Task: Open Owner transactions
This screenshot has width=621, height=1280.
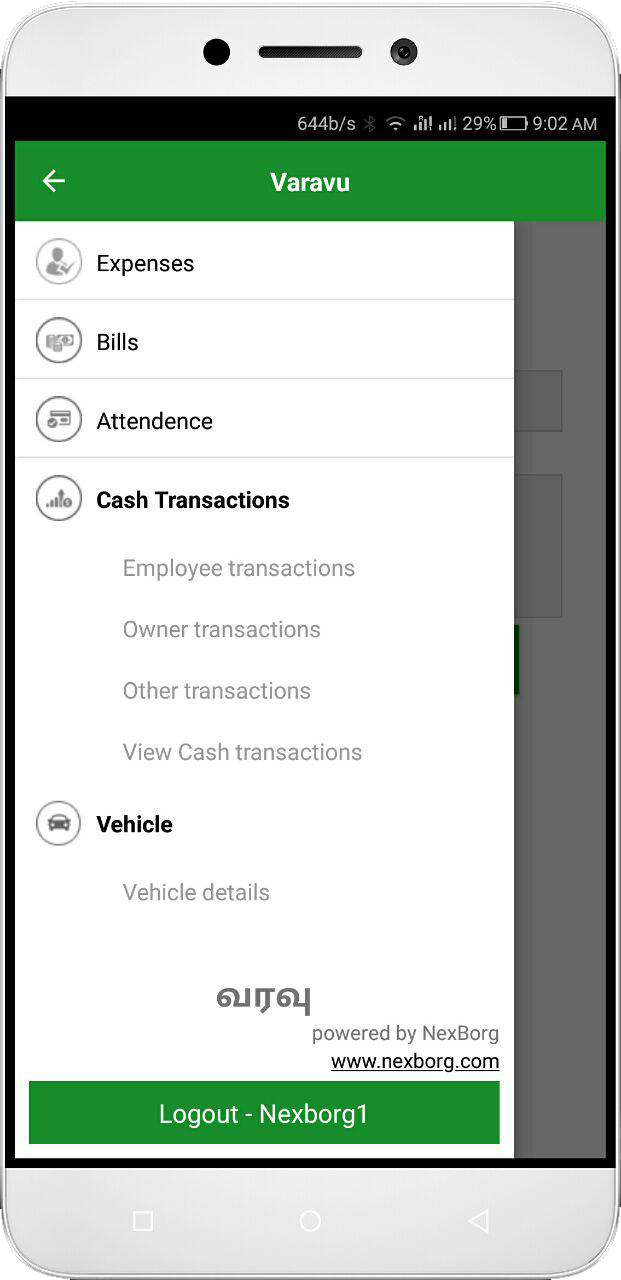Action: tap(221, 629)
